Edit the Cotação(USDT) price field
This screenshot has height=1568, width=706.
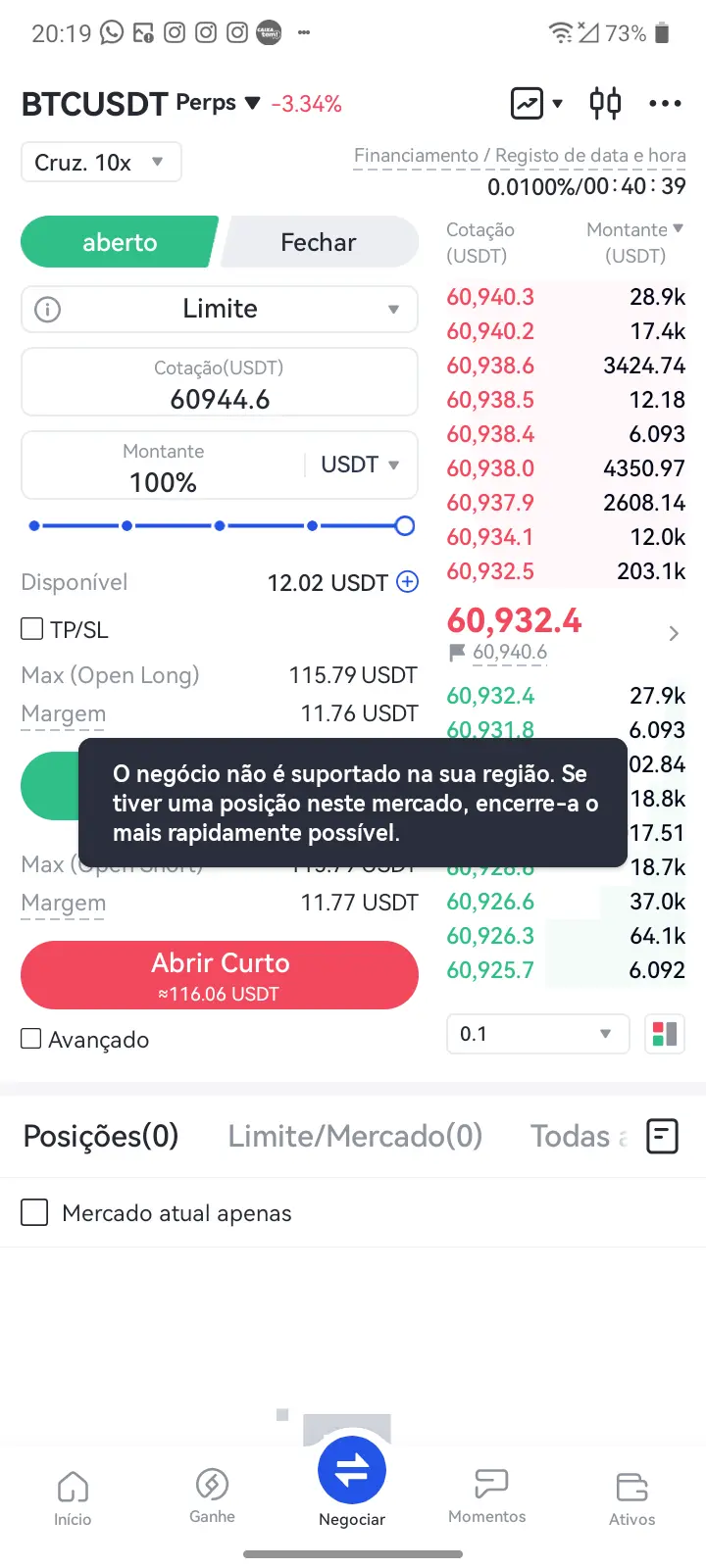(220, 383)
